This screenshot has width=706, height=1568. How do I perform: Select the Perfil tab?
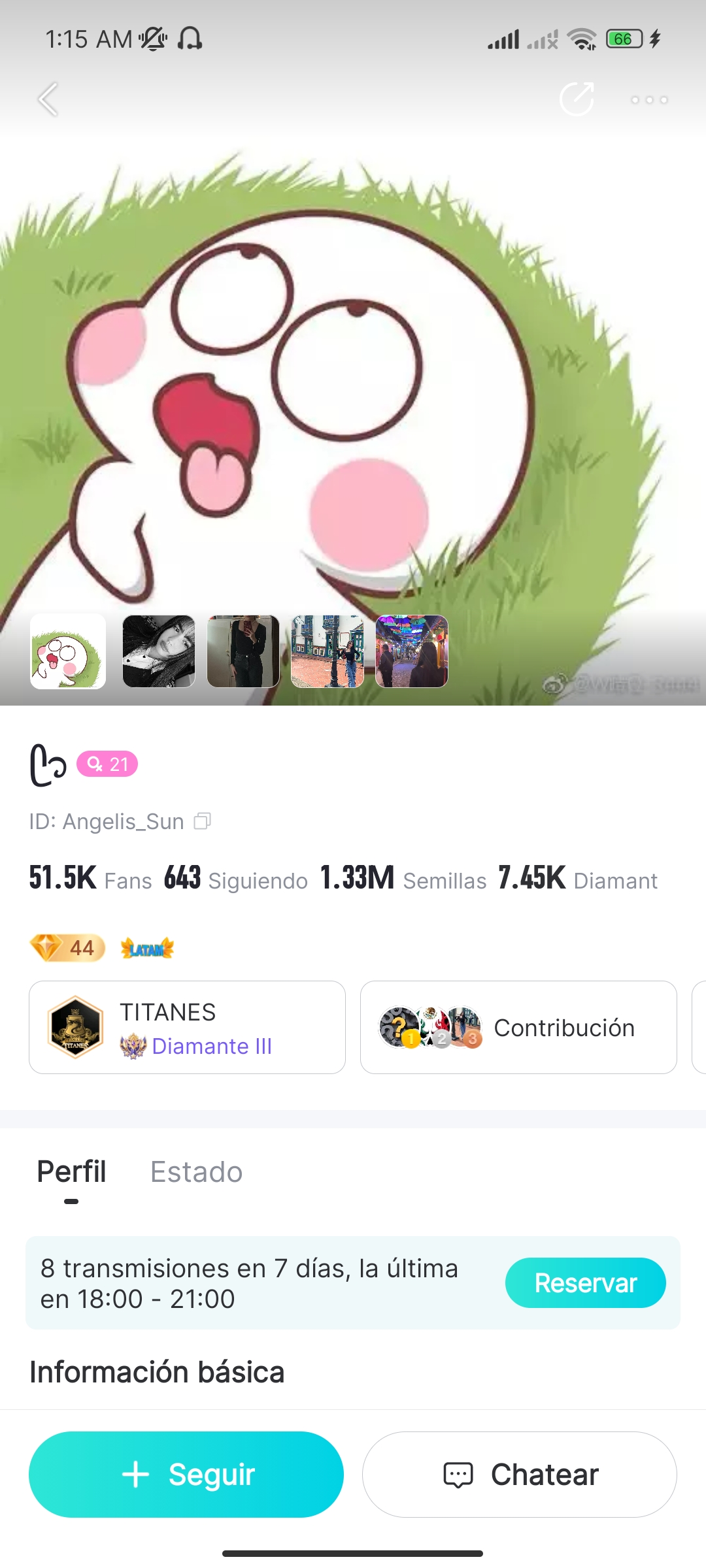point(71,1172)
